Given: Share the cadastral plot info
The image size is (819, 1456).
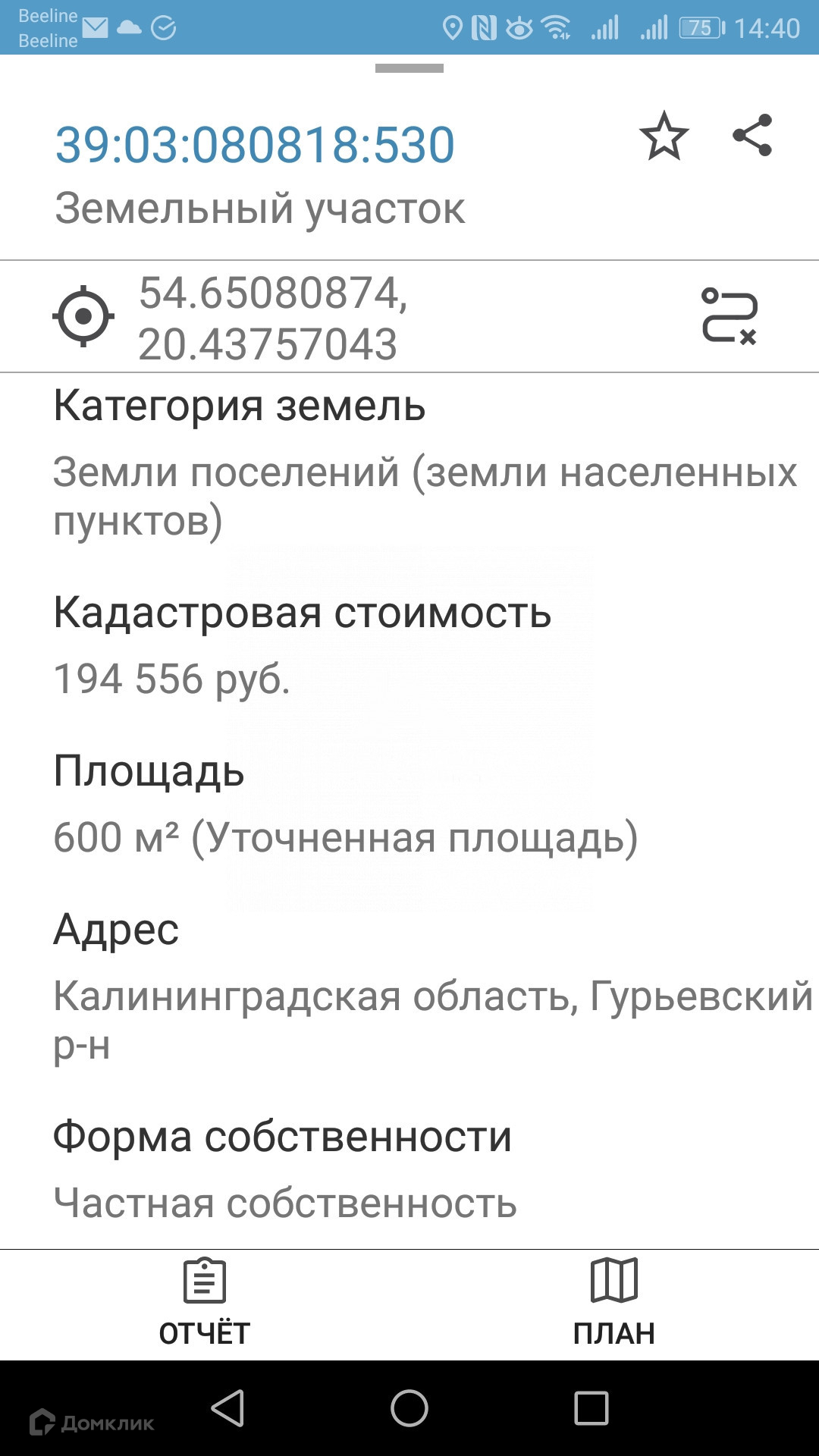Looking at the screenshot, I should 752,136.
